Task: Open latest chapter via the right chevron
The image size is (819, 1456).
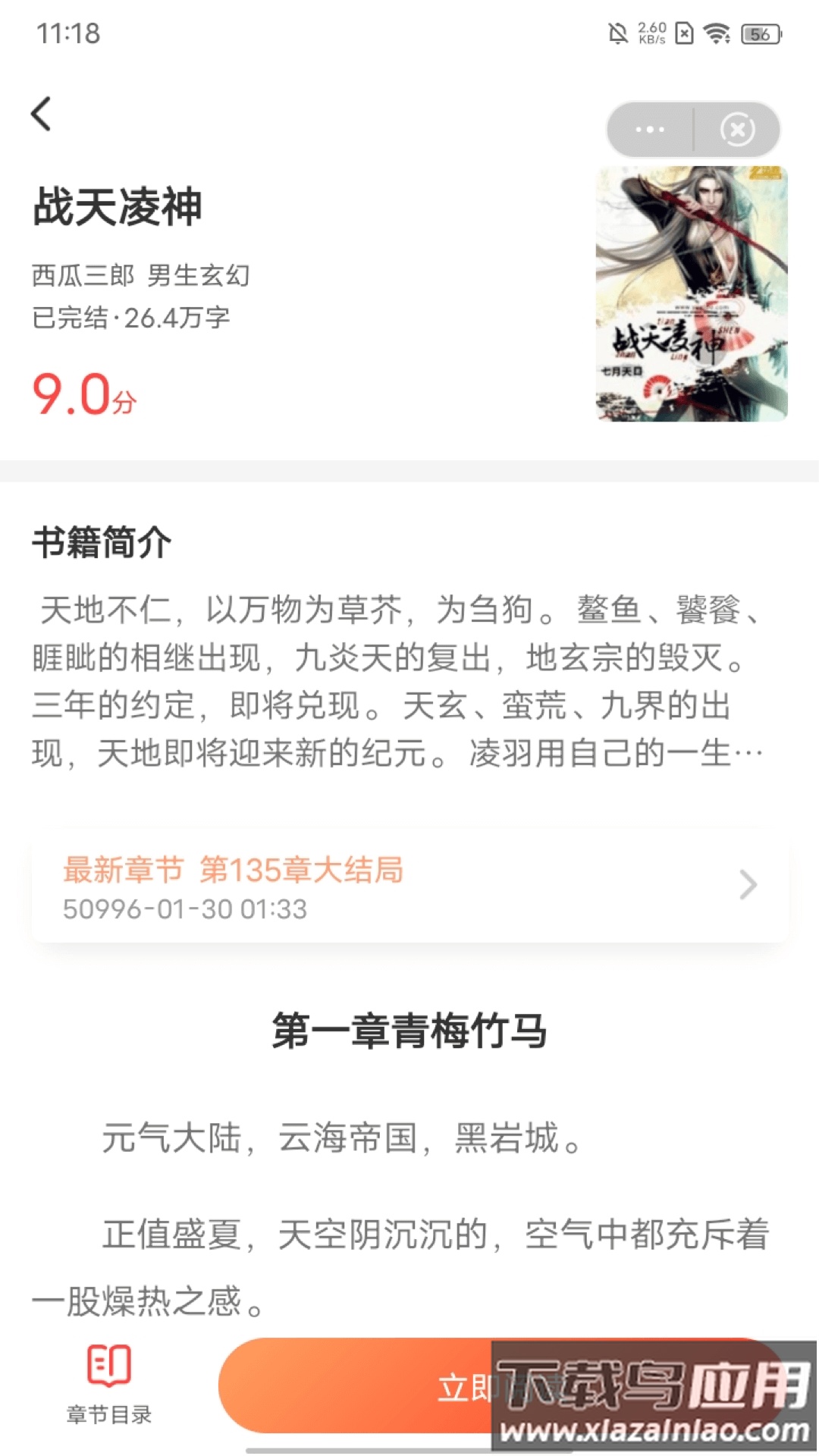Action: [749, 883]
